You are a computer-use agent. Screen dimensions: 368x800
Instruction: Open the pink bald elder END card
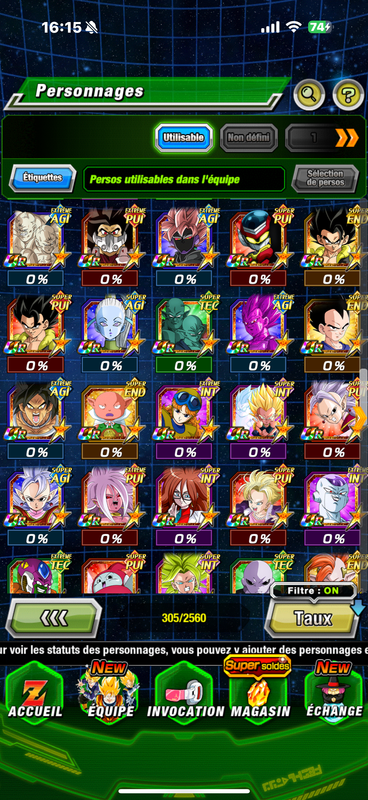[x=110, y=419]
